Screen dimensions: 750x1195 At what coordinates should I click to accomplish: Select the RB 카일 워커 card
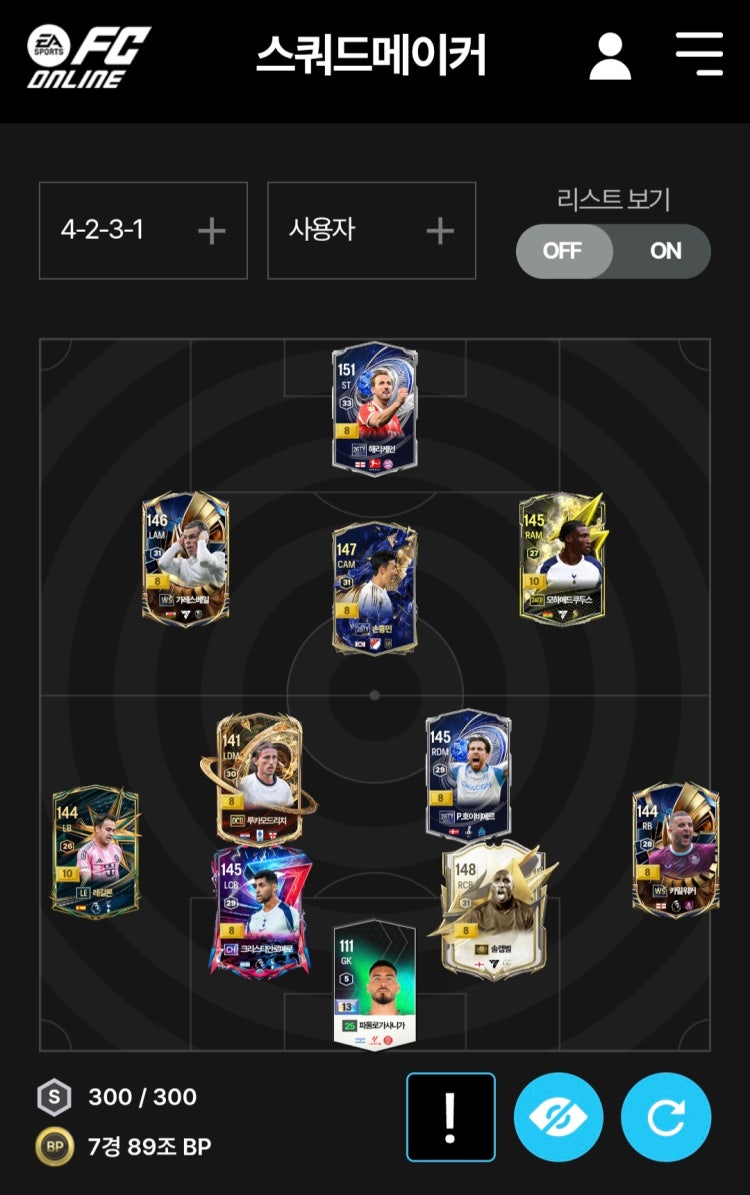point(675,848)
